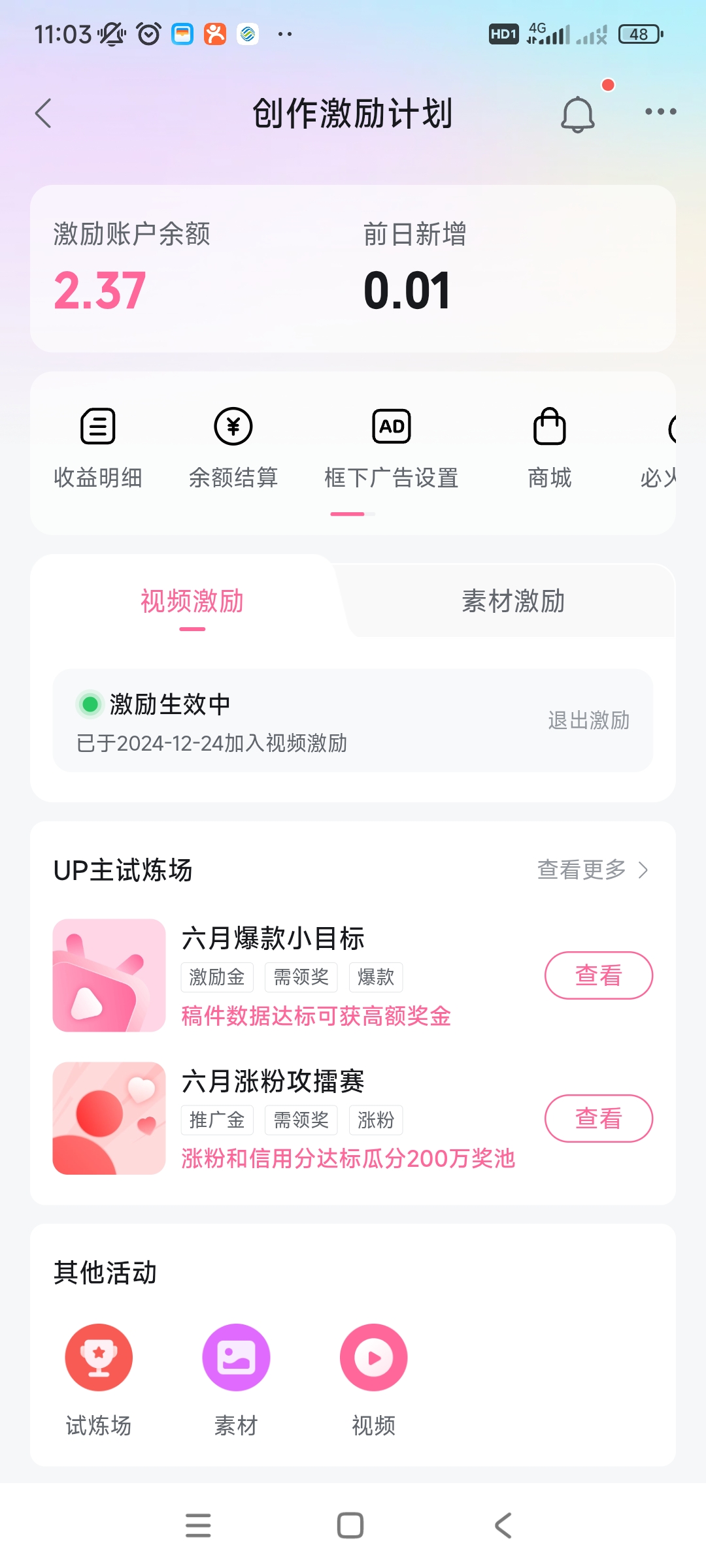This screenshot has height=1568, width=706.
Task: Open the notification bell
Action: pos(577,112)
